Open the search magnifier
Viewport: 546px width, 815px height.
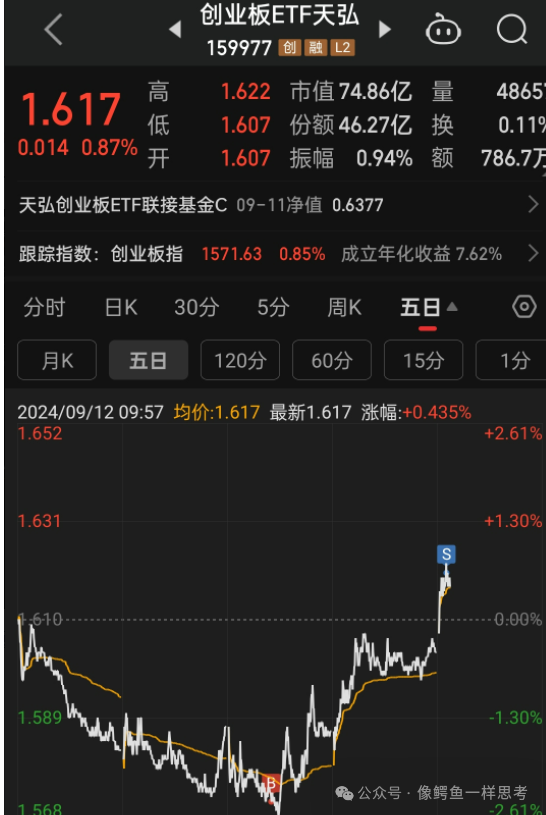(512, 29)
